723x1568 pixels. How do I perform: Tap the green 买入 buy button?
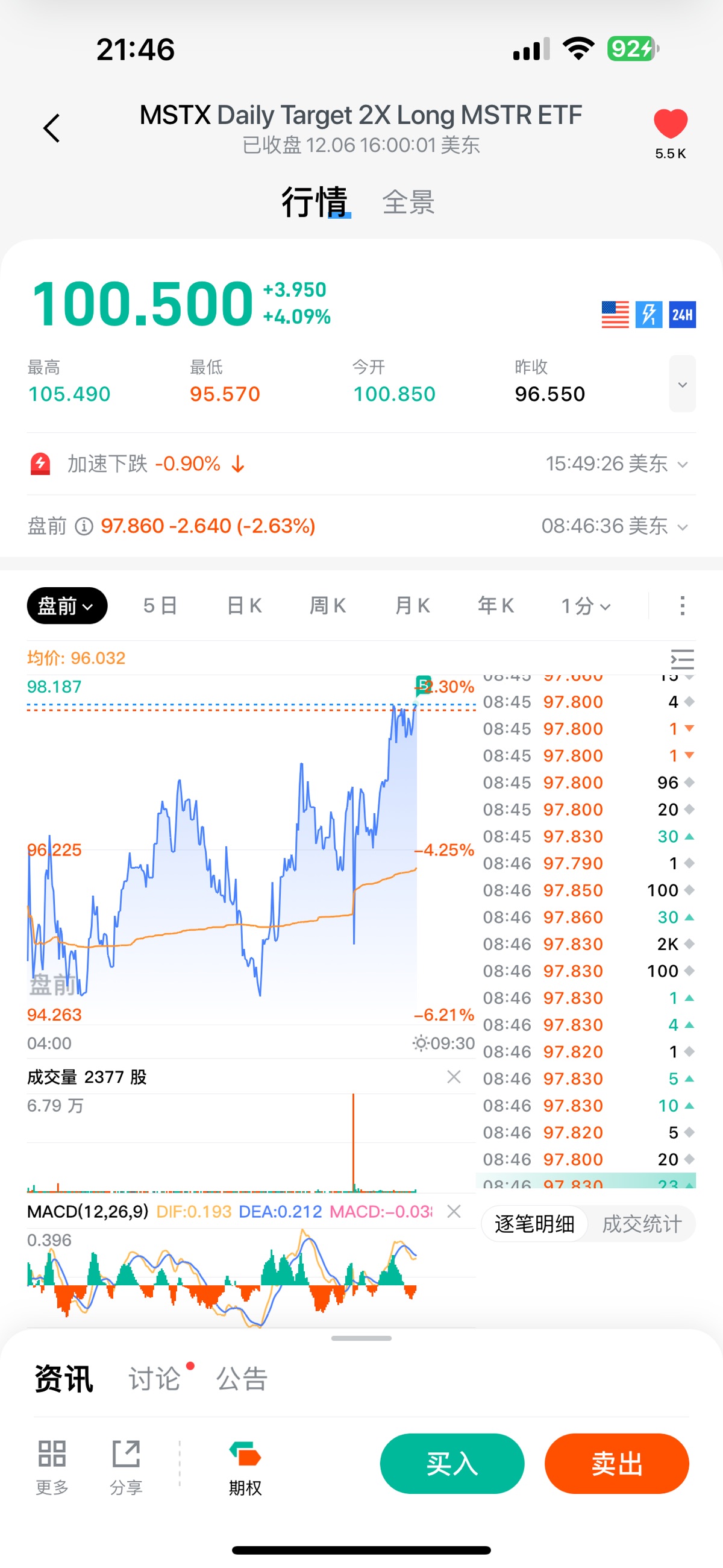click(x=452, y=1464)
